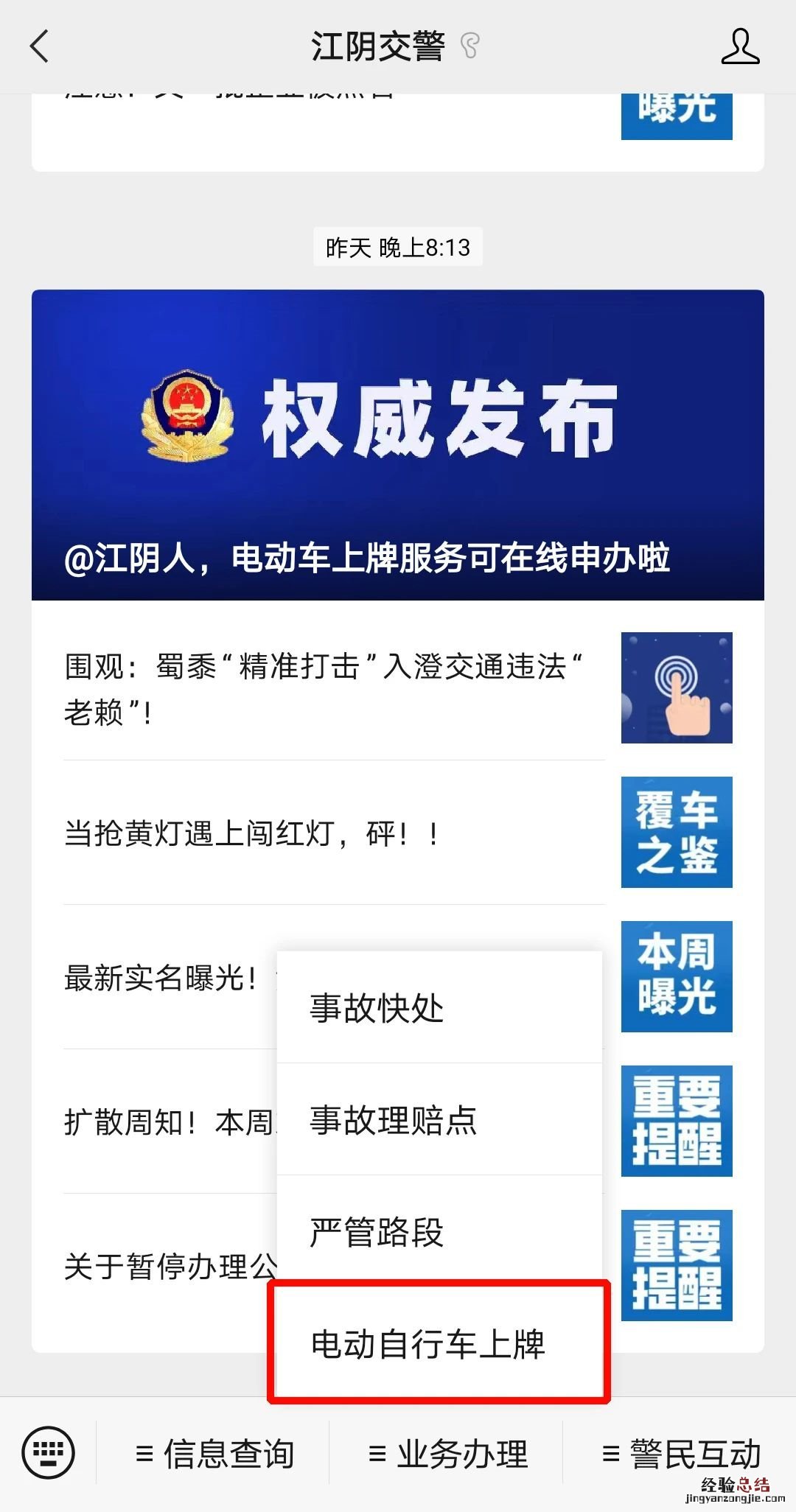Open 最新实名曝光 article via 本周曝光 thumbnail

(x=676, y=976)
